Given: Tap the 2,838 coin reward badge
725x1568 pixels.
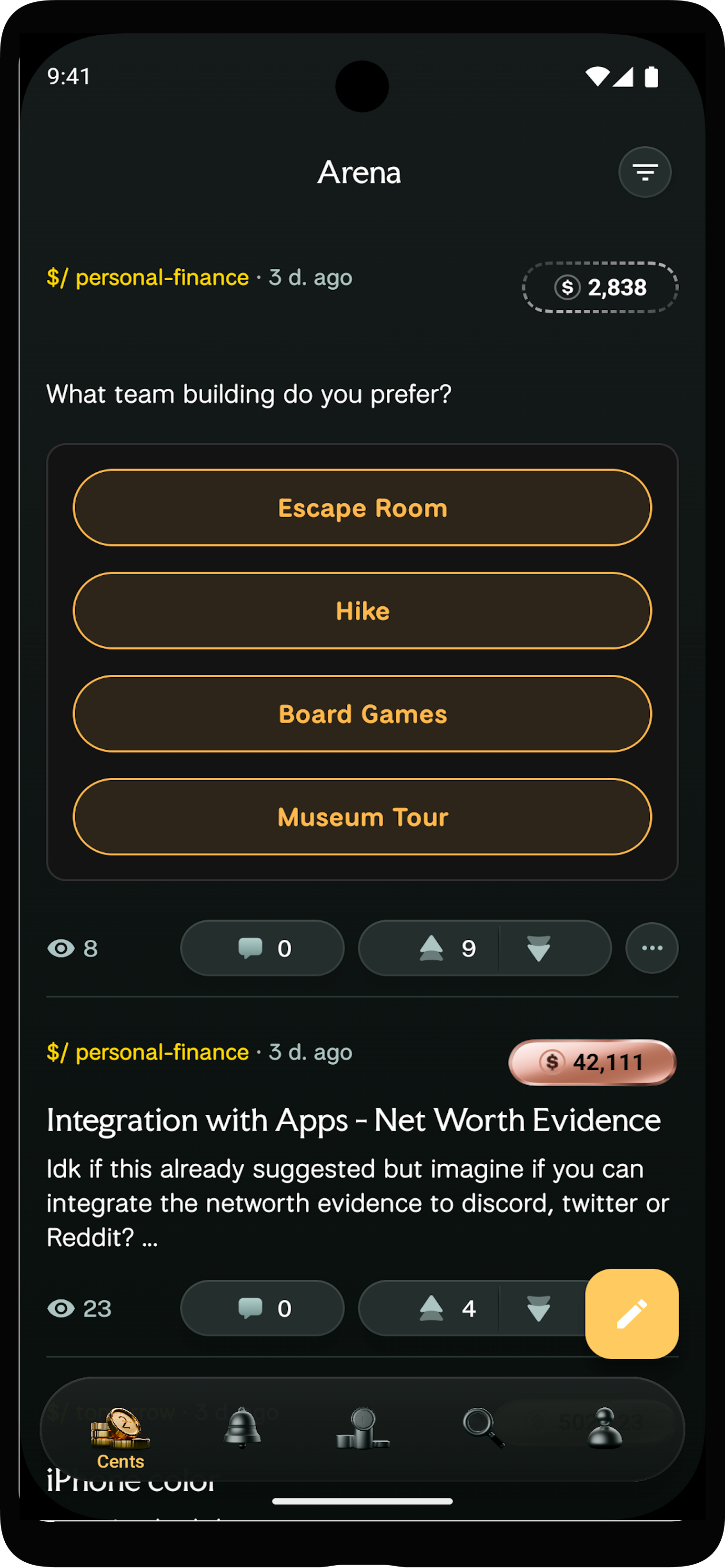Looking at the screenshot, I should [600, 287].
